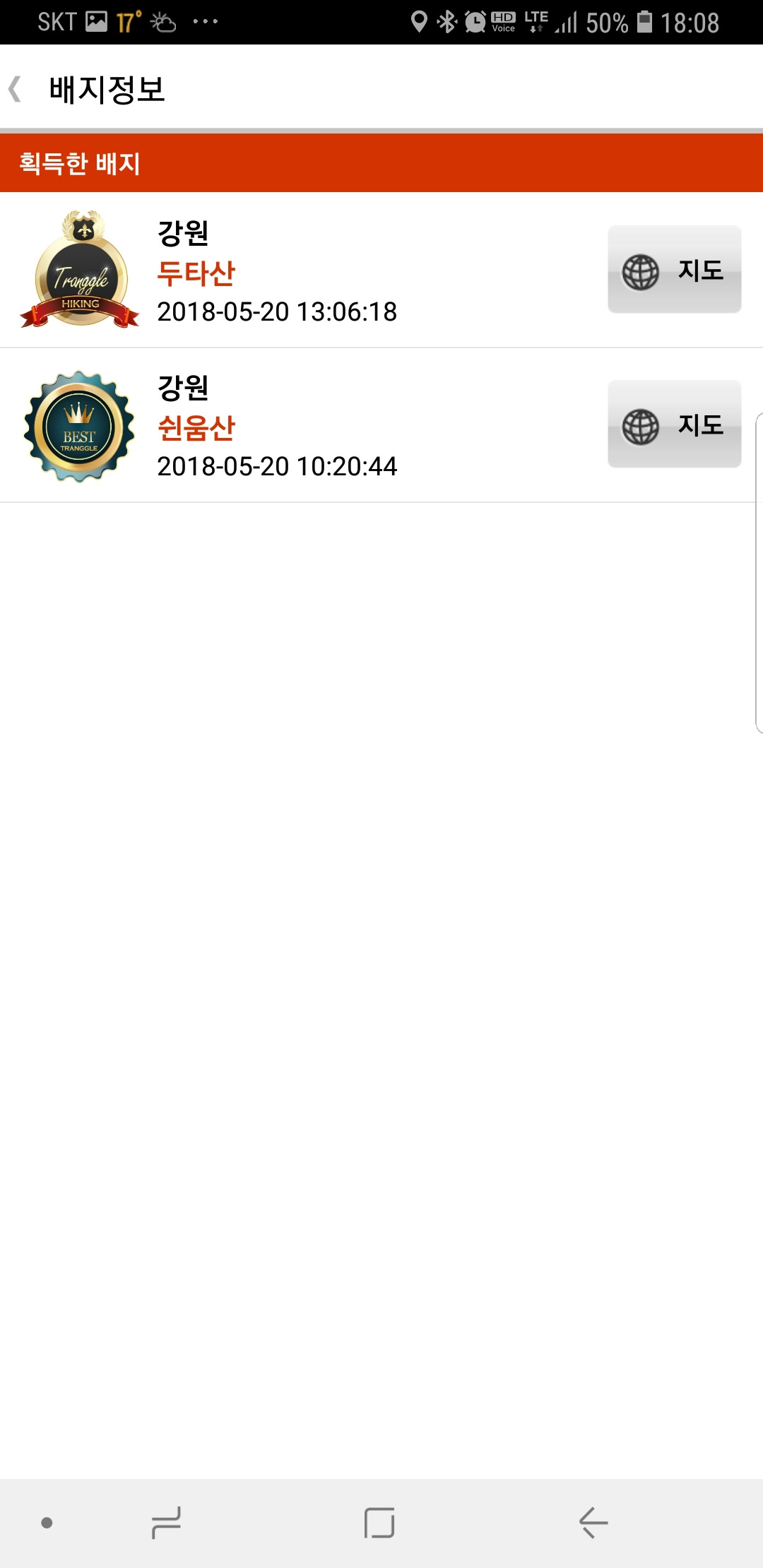Tap the system home button

point(379,1522)
